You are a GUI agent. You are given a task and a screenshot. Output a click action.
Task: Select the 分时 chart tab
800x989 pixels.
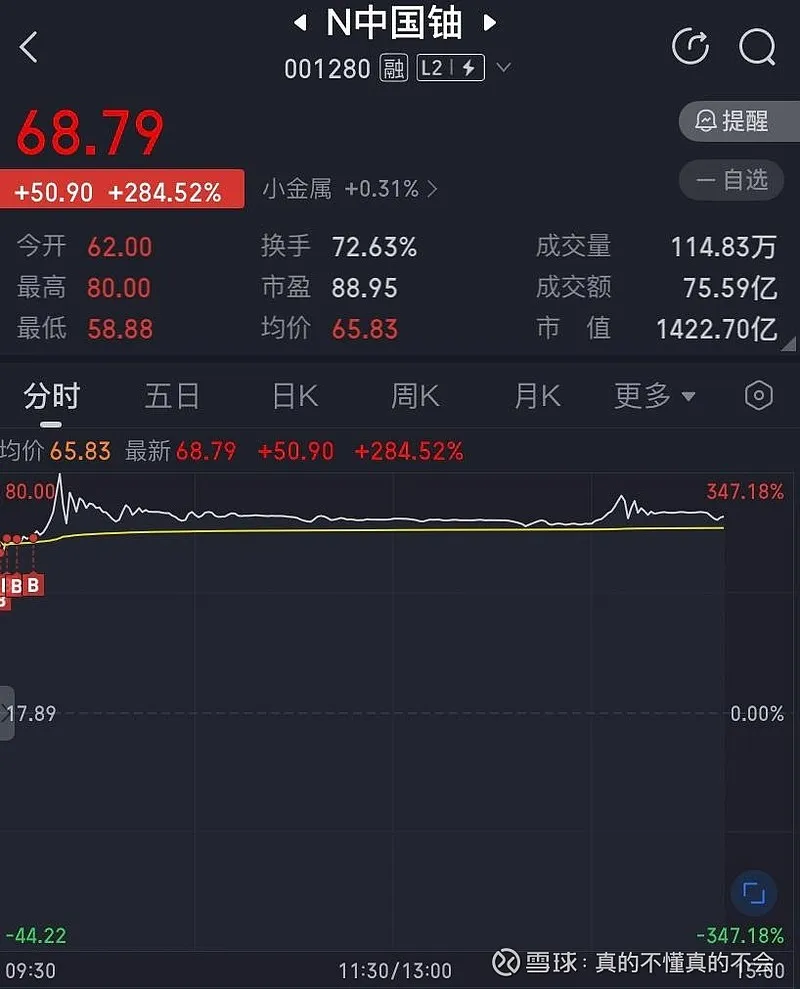click(51, 396)
